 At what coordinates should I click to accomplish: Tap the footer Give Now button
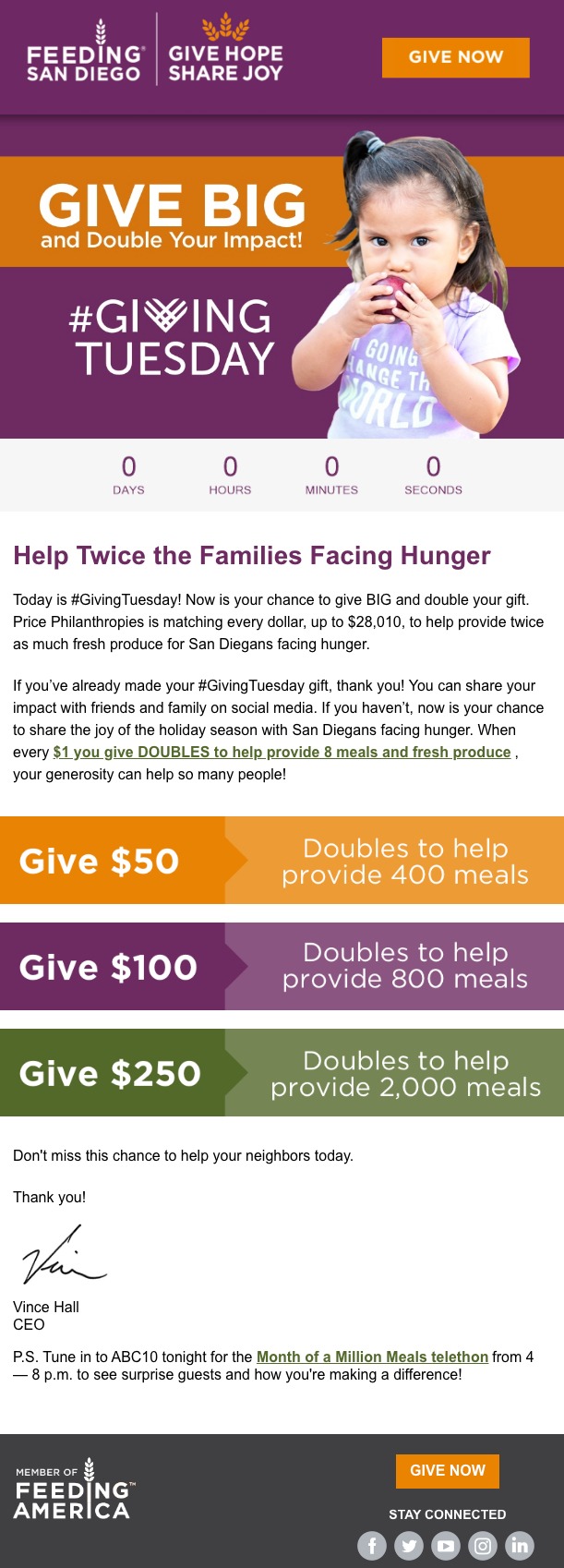click(x=447, y=1470)
